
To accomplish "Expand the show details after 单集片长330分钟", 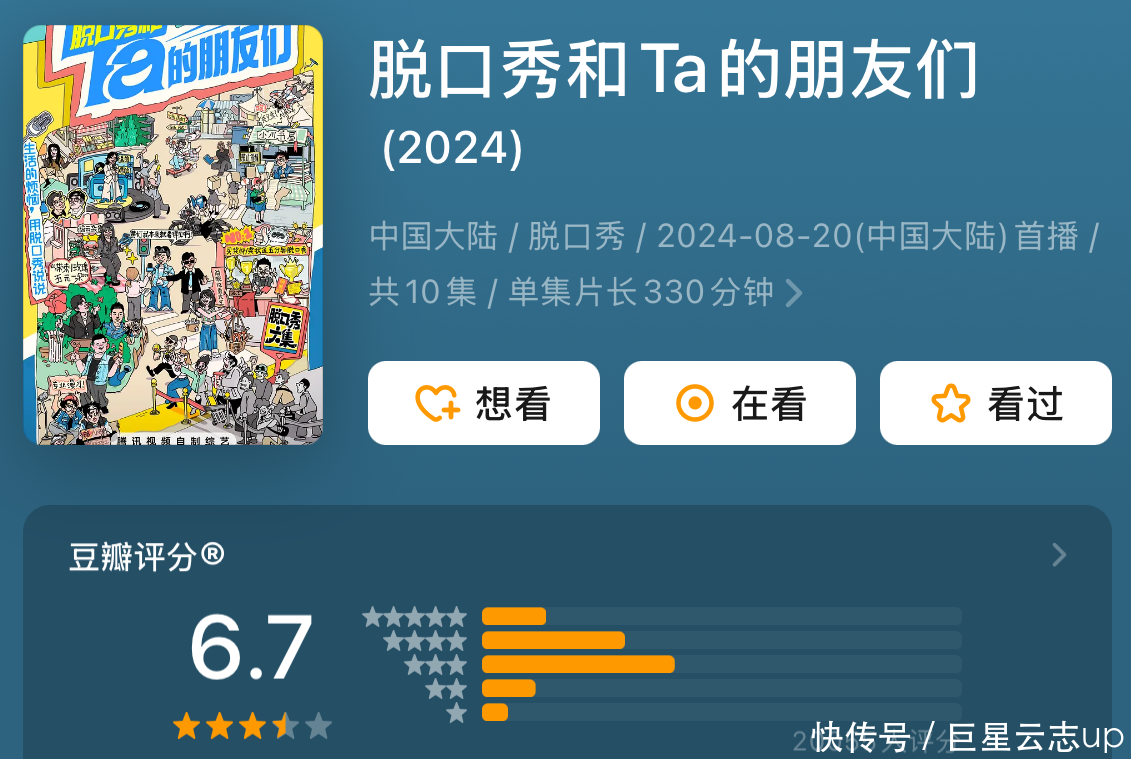I will 794,293.
